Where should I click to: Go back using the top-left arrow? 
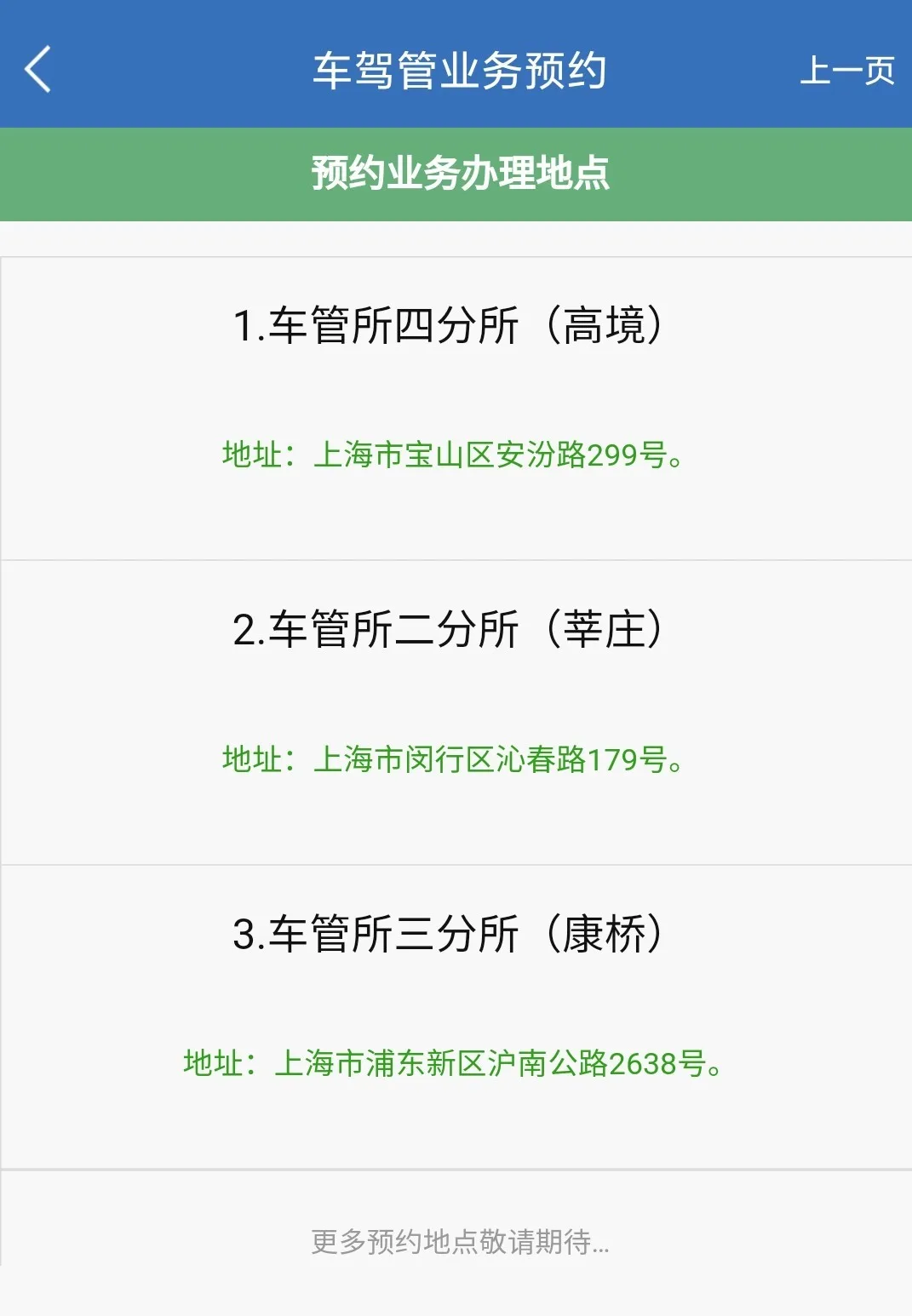38,69
